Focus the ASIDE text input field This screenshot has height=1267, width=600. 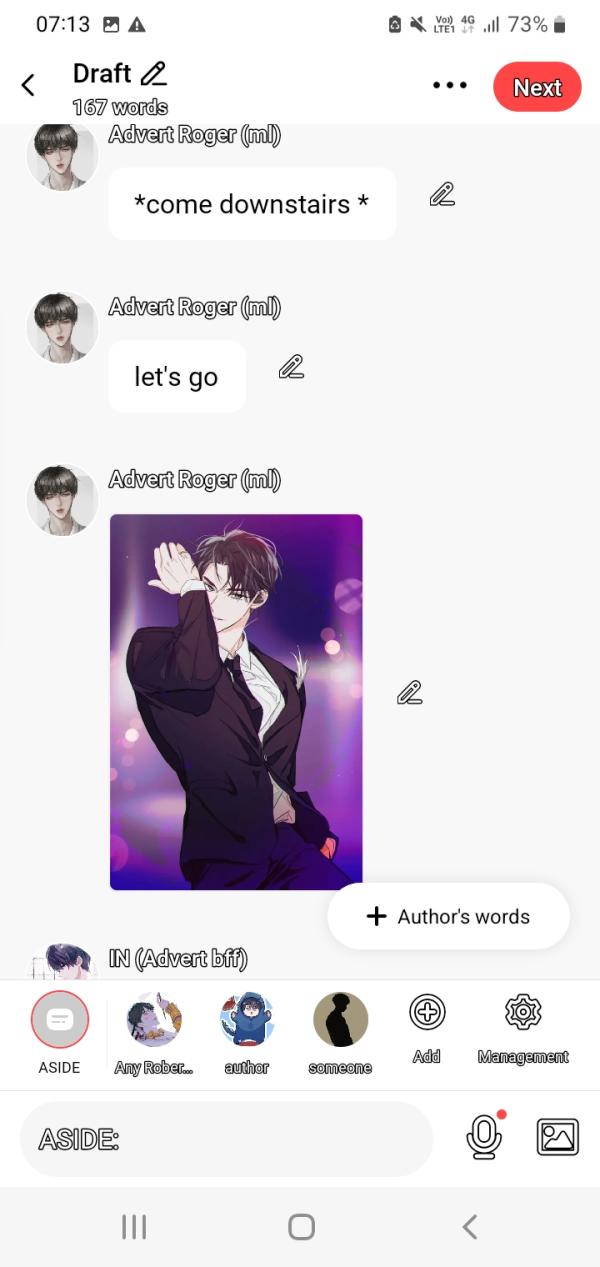[x=227, y=1139]
